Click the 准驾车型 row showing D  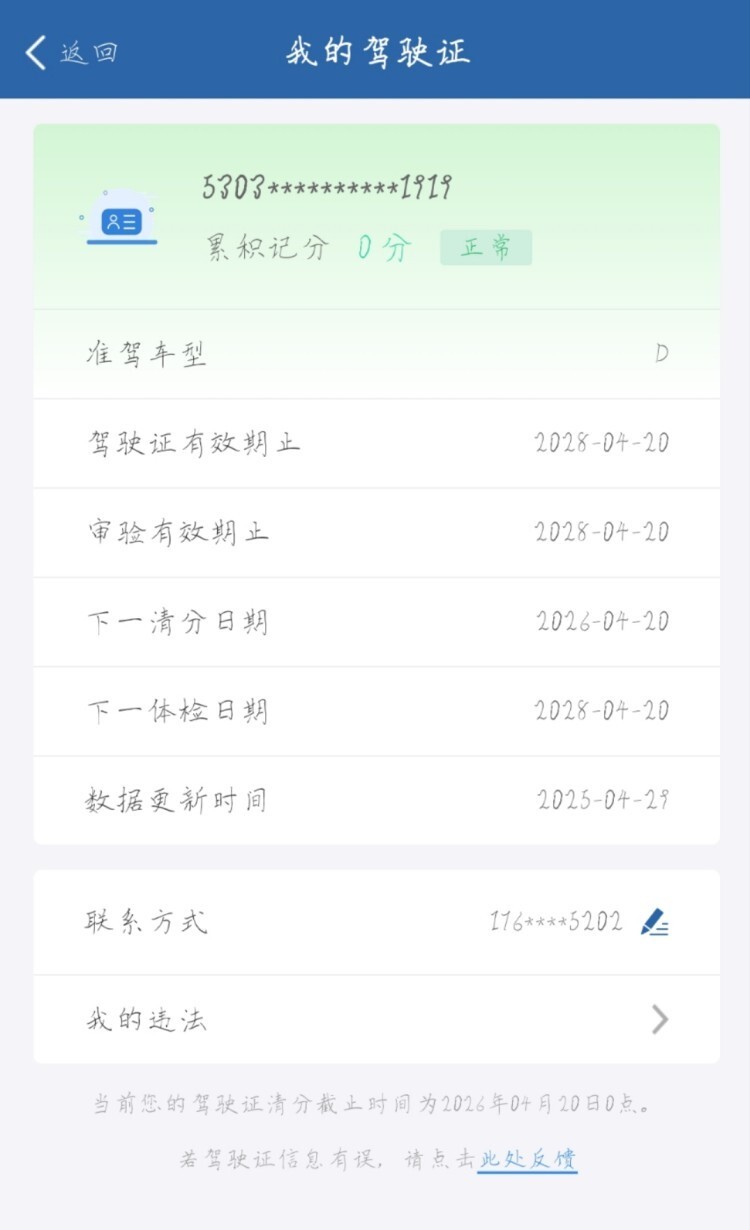[x=375, y=355]
